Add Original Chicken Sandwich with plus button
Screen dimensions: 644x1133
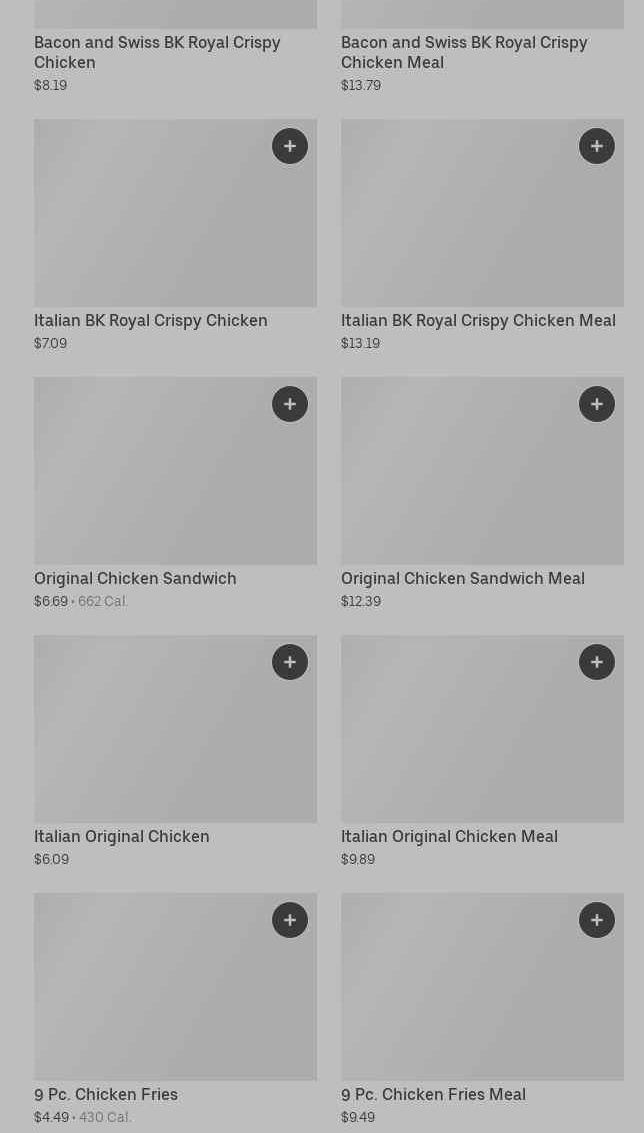pyautogui.click(x=290, y=404)
